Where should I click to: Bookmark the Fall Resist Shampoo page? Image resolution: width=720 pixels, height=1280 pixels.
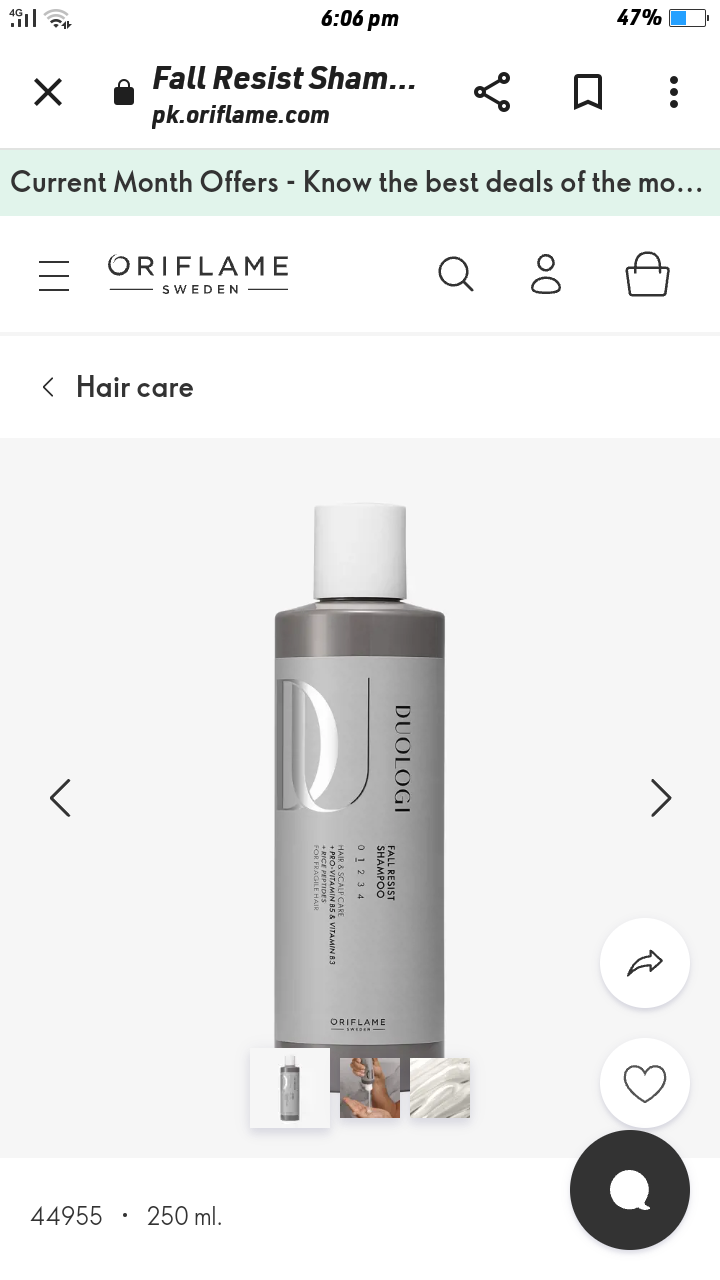(588, 93)
